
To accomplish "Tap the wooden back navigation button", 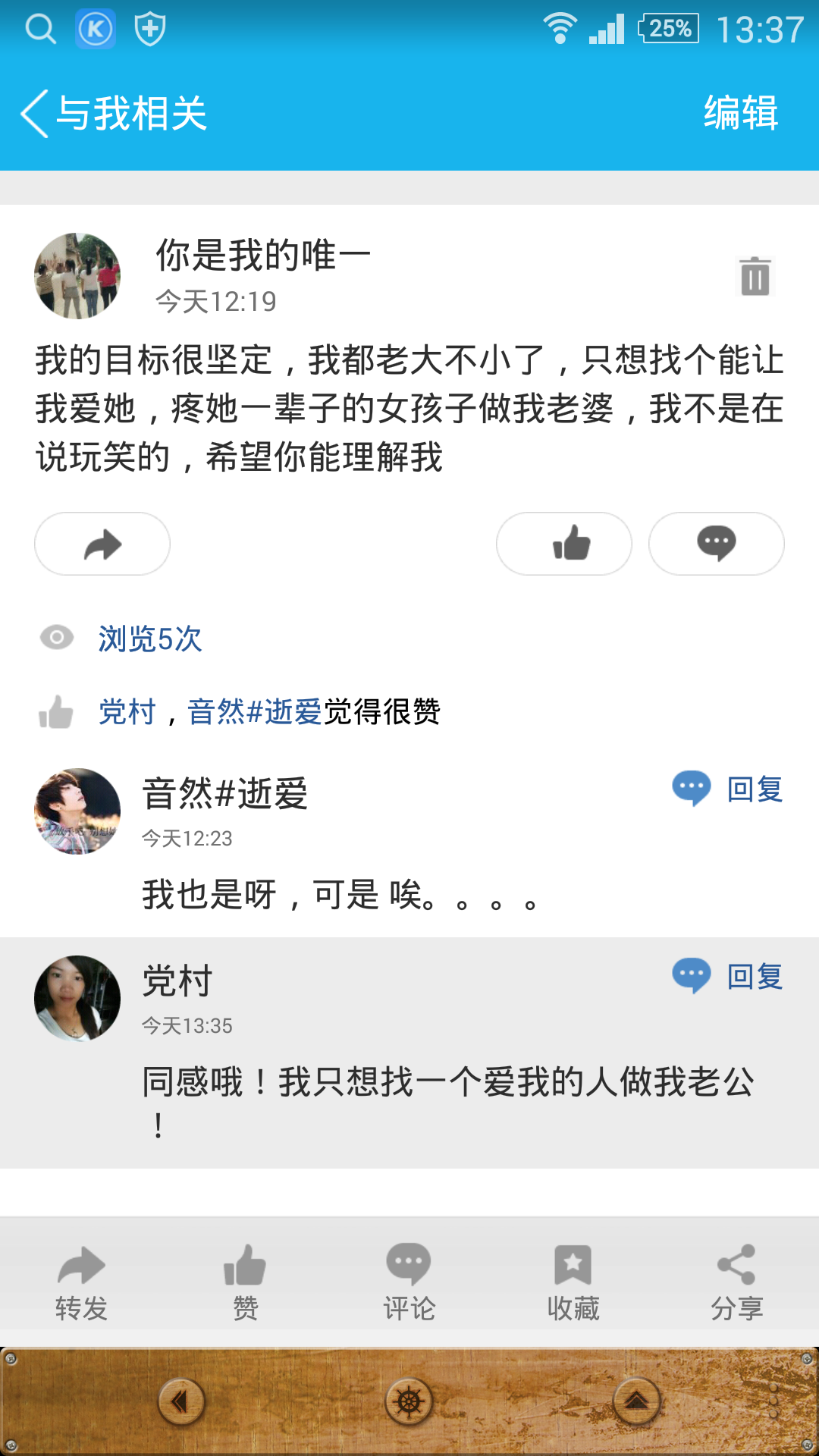I will tap(181, 1401).
